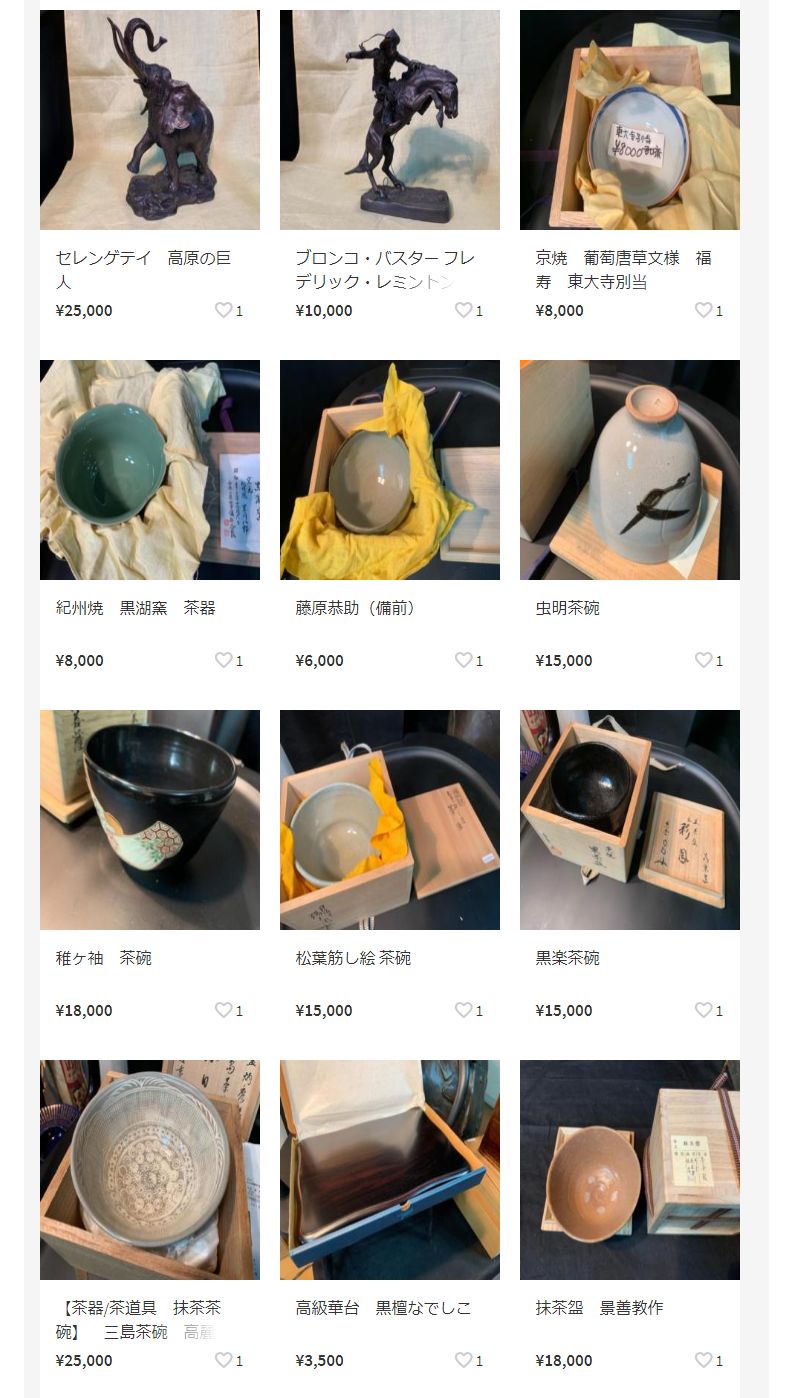791x1398 pixels.
Task: View the 京焼 葡萄唐草文様 bowl listing
Action: point(630,120)
